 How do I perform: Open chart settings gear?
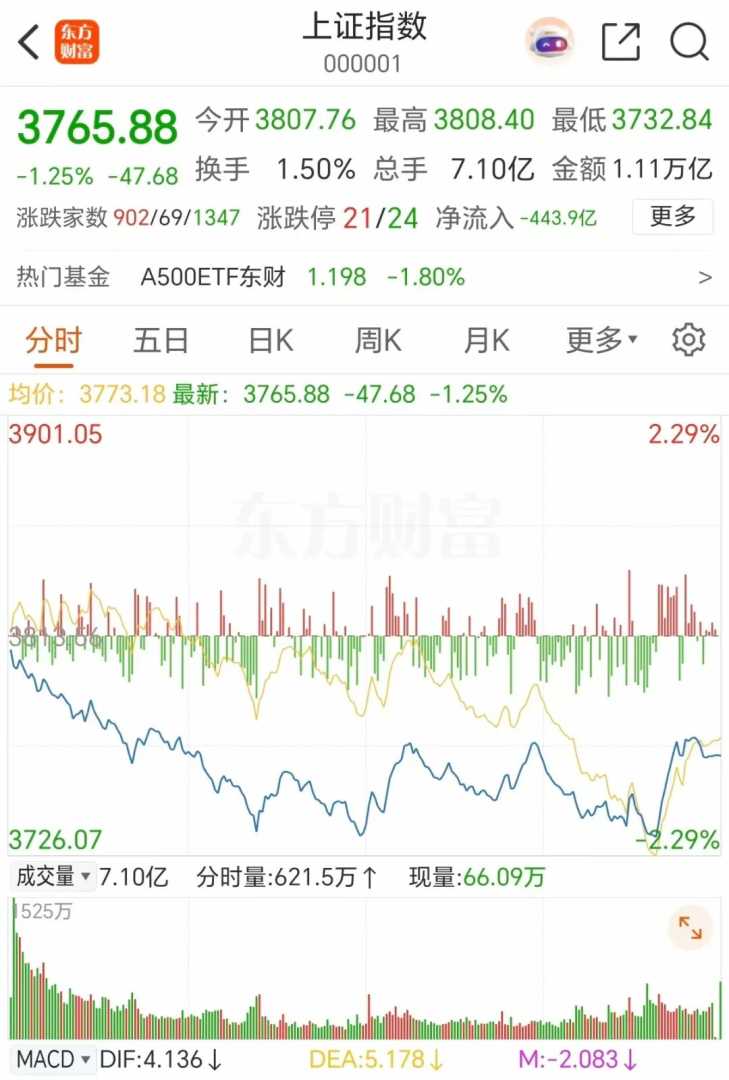tap(688, 341)
